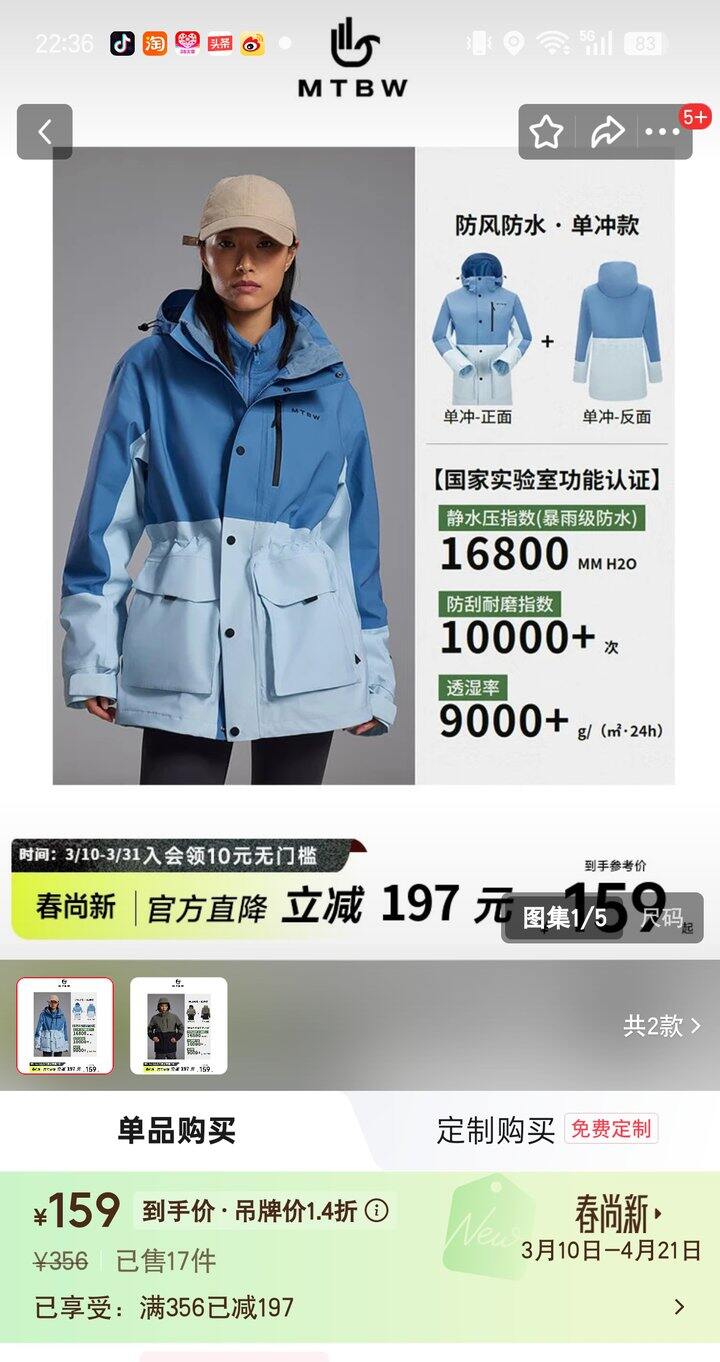The height and width of the screenshot is (1362, 720).
Task: Open the 春尚新 promotion event
Action: click(x=618, y=1216)
